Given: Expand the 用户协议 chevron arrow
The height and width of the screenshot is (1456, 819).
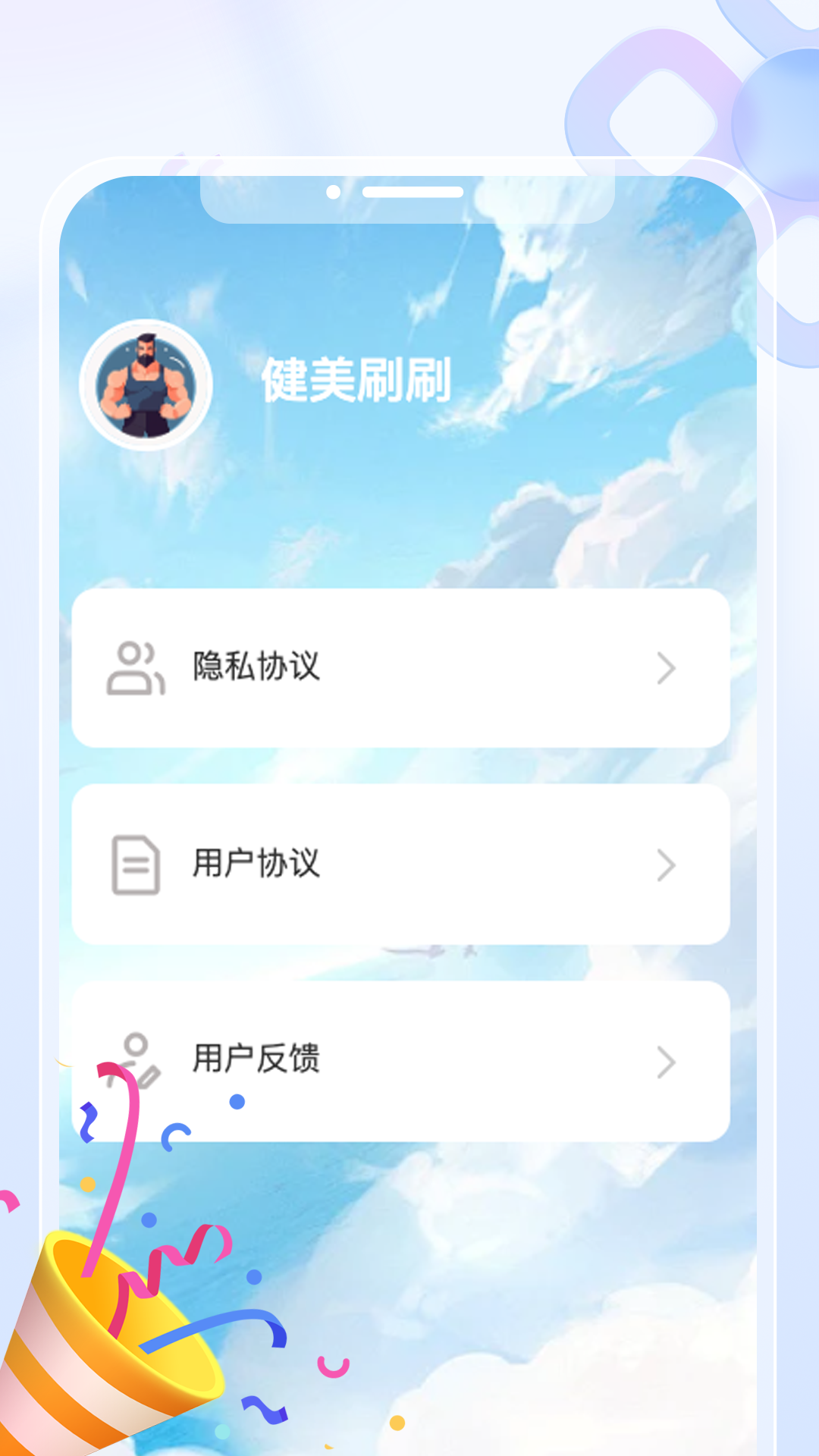Looking at the screenshot, I should 667,864.
